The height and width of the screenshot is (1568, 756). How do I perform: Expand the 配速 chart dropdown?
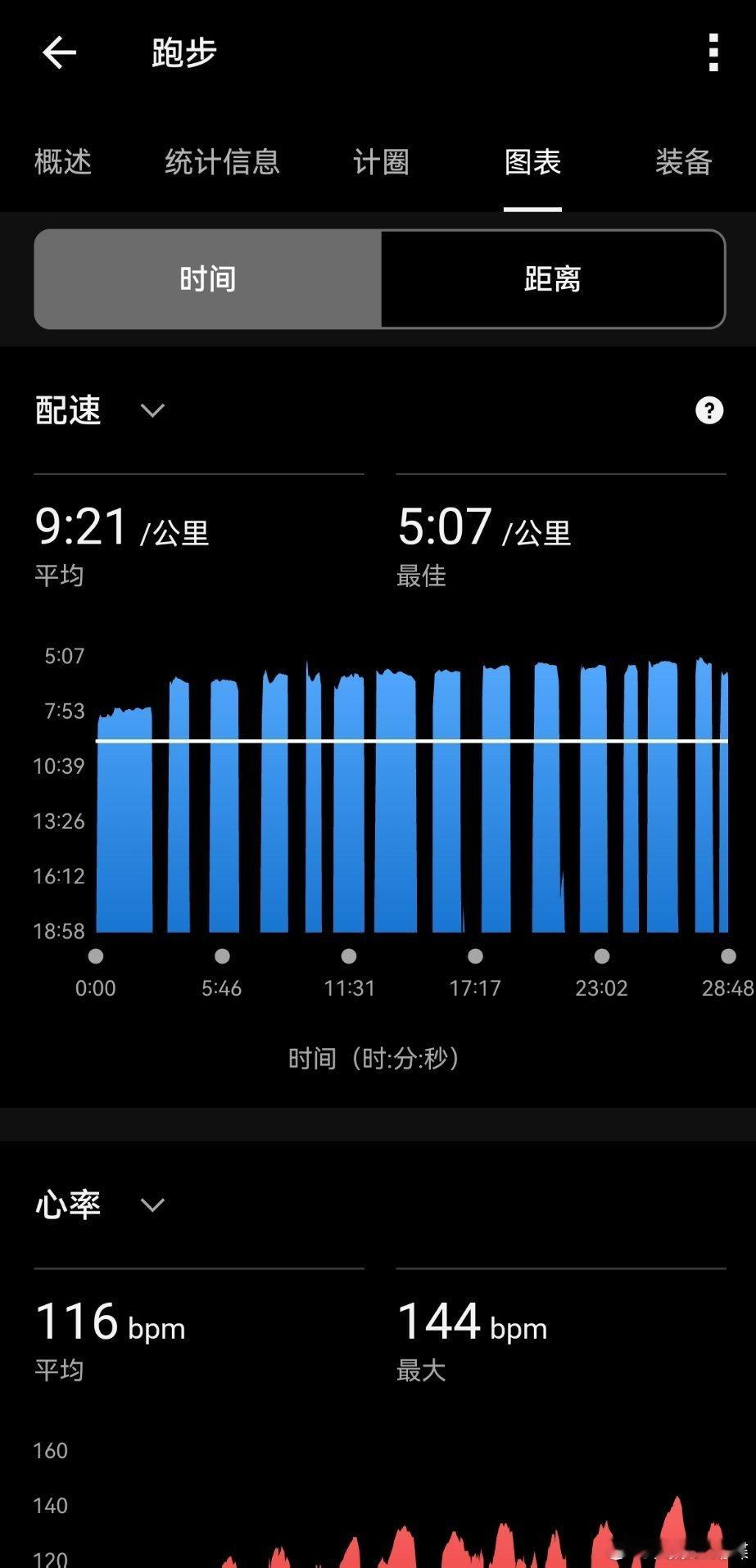[x=100, y=410]
